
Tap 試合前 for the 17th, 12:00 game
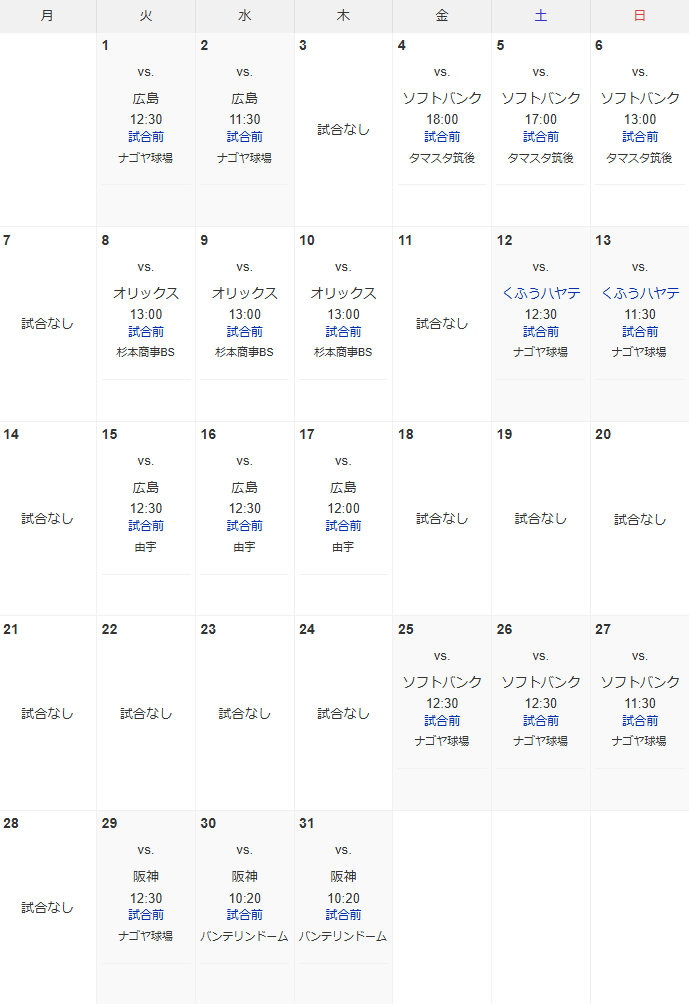coord(343,526)
